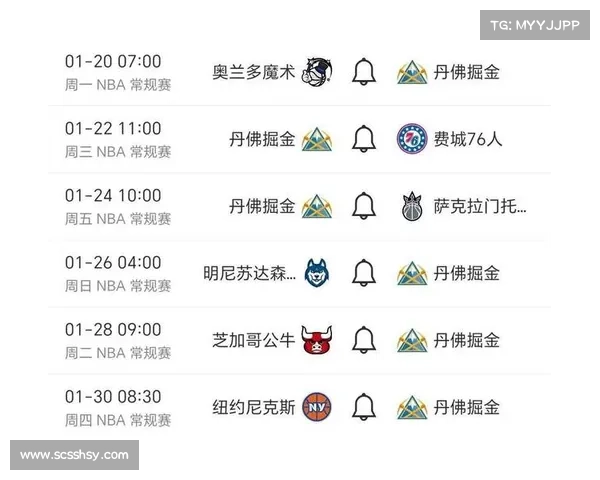Open the 01-28 09:00 game row
600x480 pixels.
(113, 340)
